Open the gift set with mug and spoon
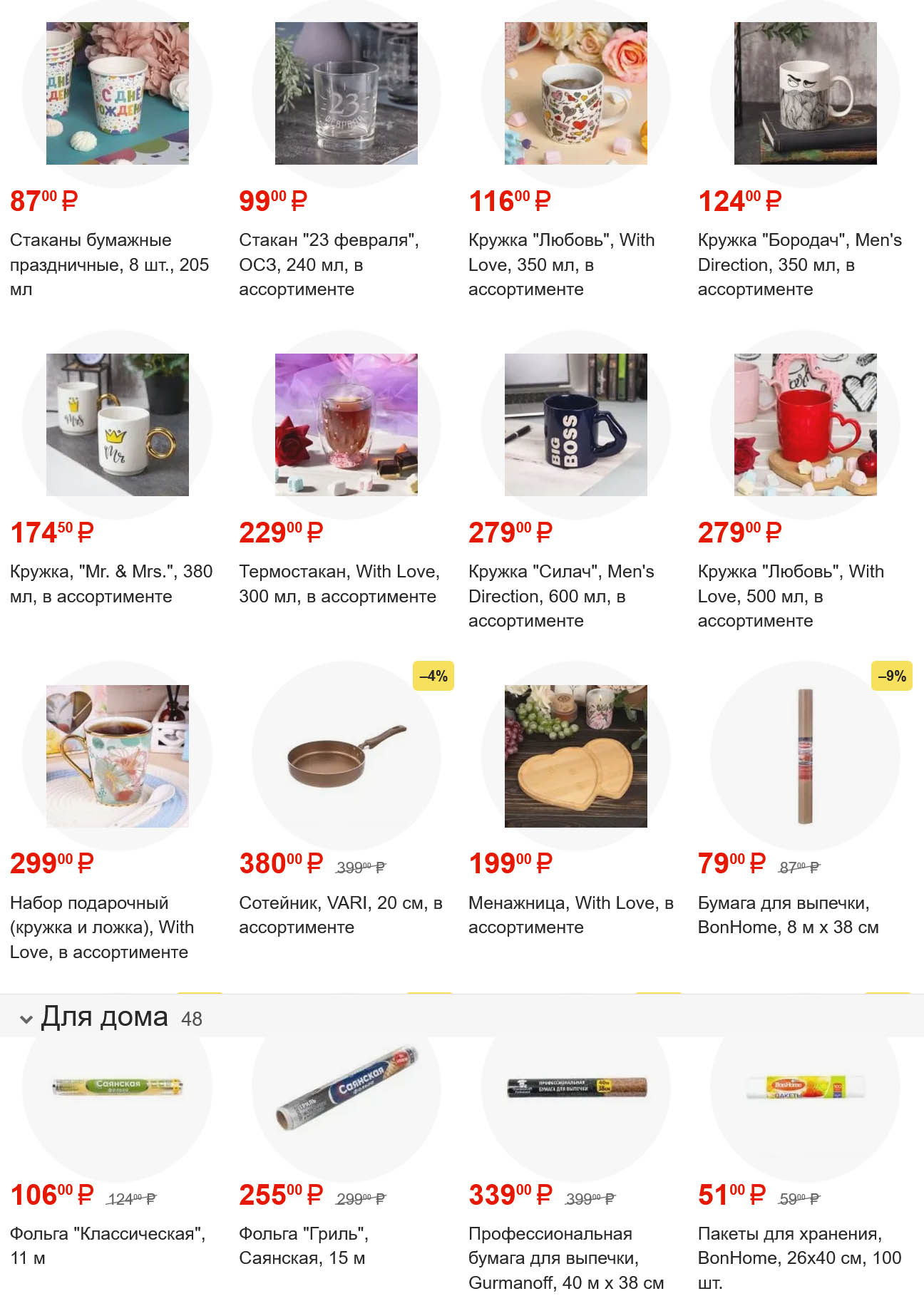This screenshot has height=1301, width=924. pyautogui.click(x=117, y=756)
